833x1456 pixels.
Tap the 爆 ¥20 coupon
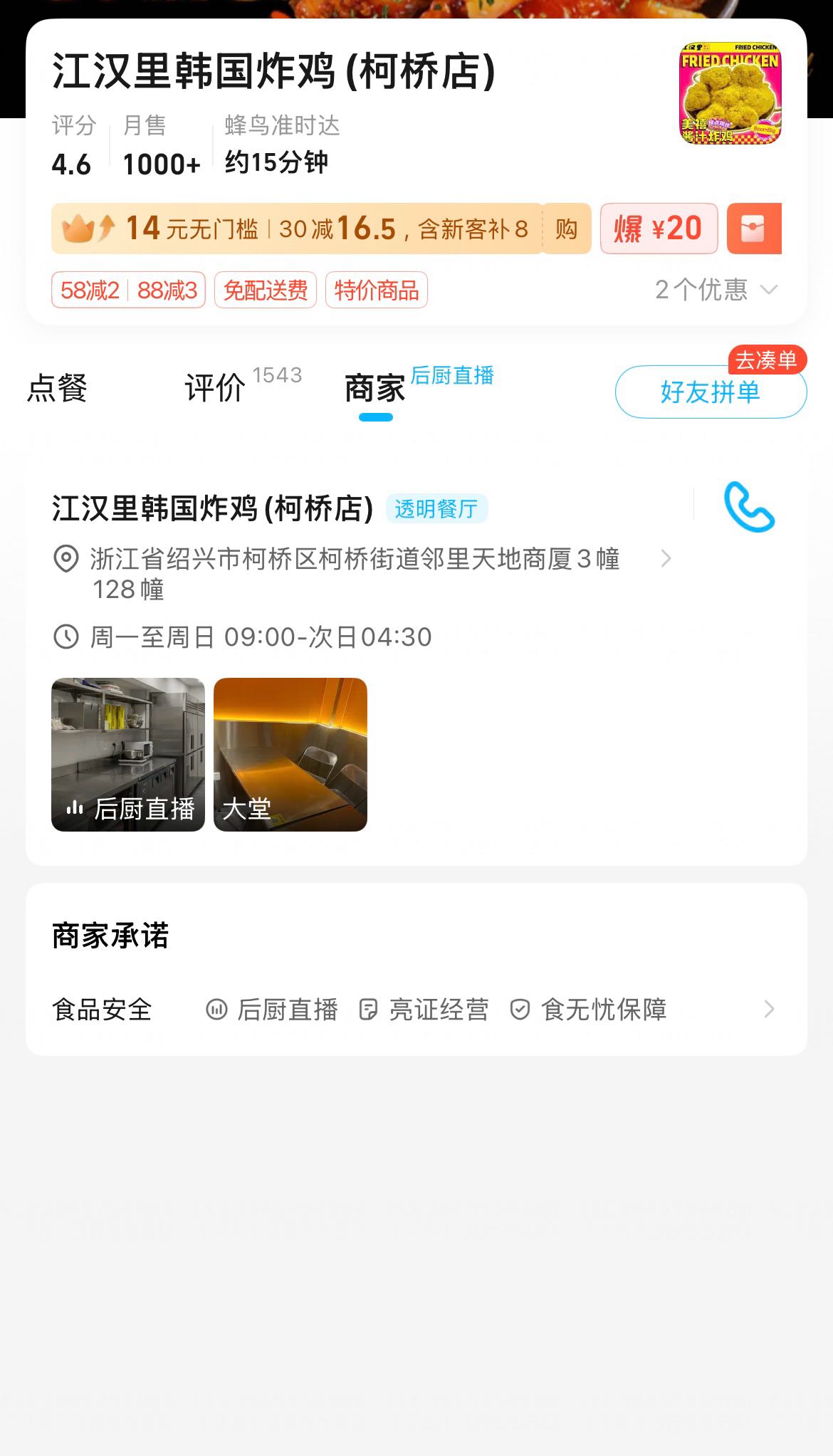click(659, 229)
